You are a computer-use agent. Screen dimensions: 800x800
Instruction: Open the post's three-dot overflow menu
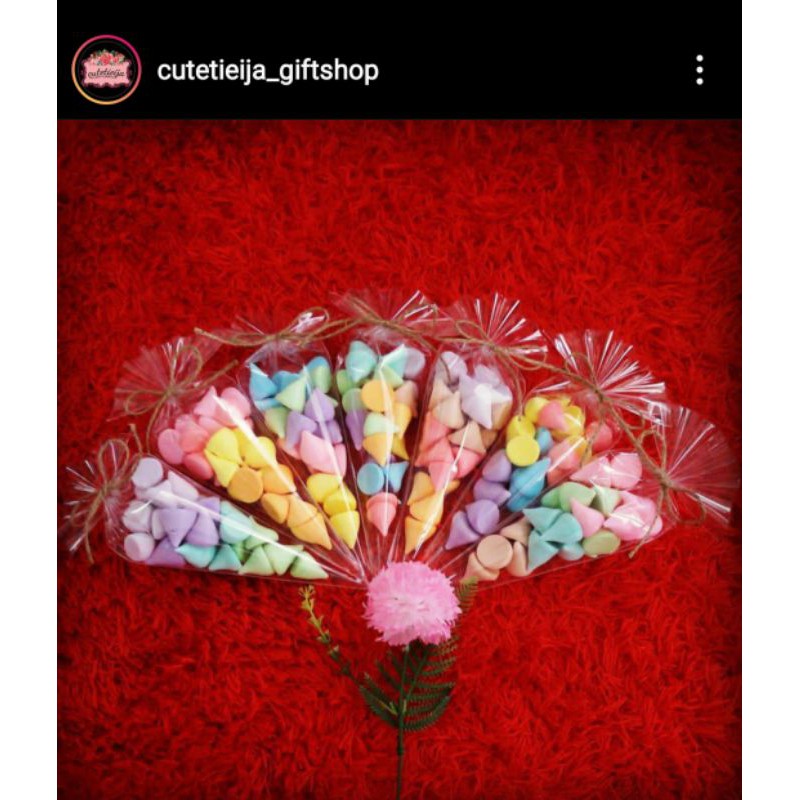click(699, 70)
